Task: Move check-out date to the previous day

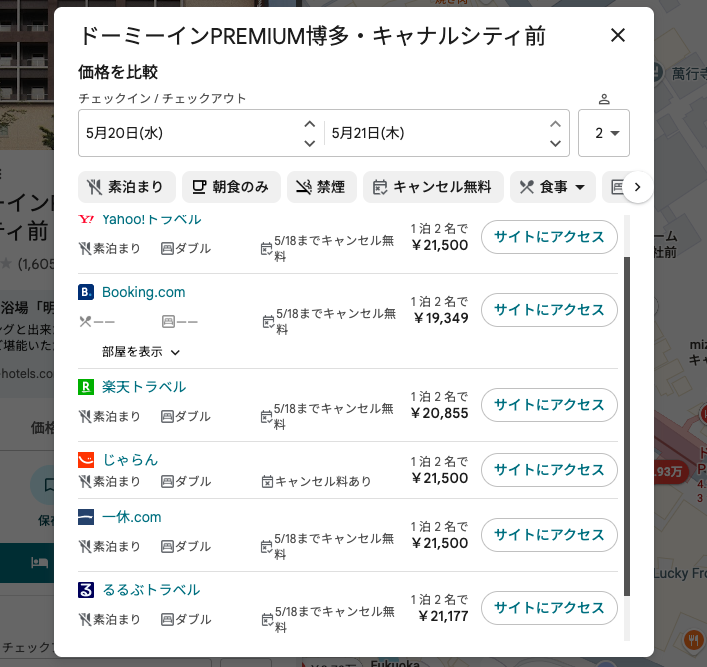Action: (555, 143)
